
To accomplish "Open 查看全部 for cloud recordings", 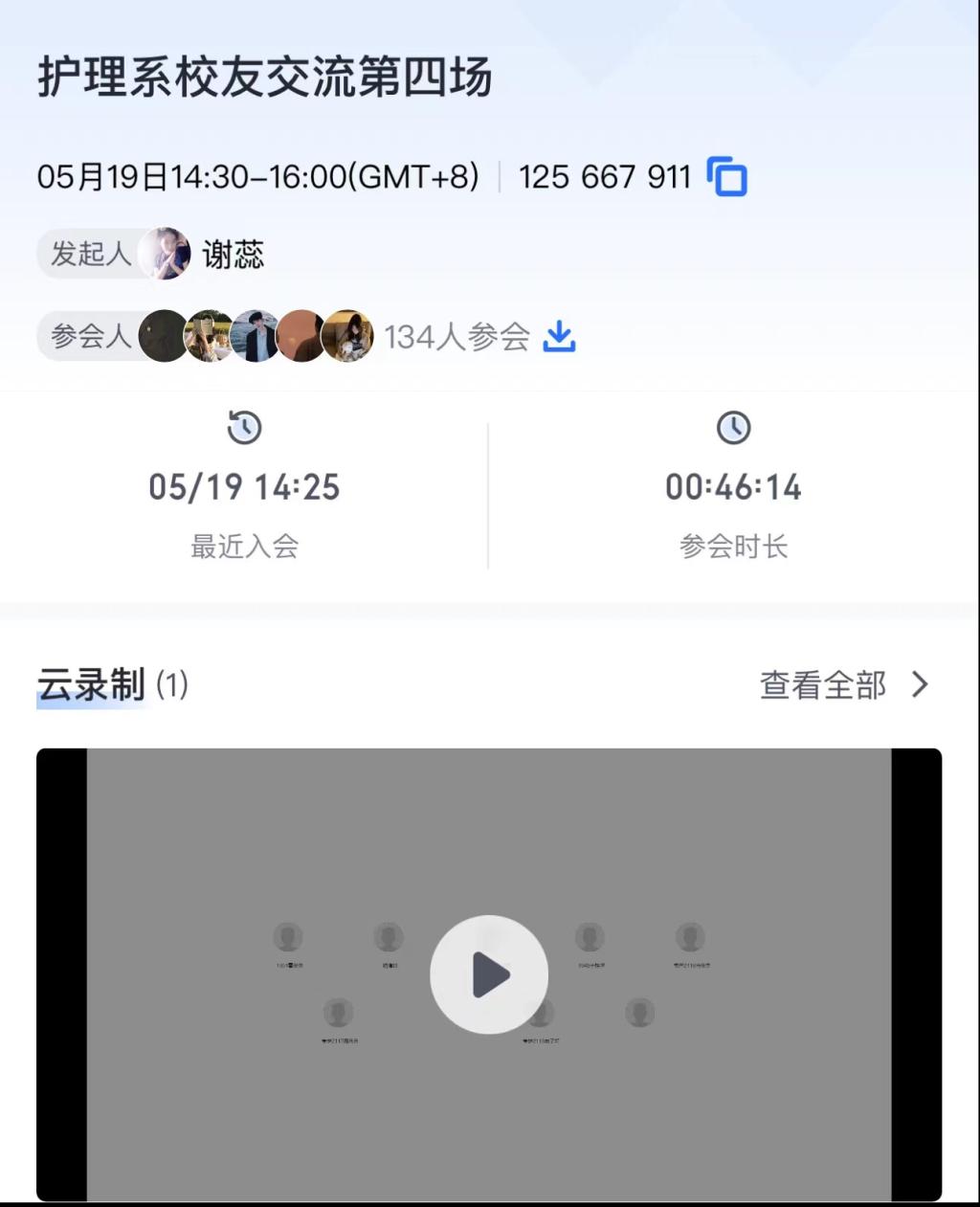I will click(x=843, y=685).
